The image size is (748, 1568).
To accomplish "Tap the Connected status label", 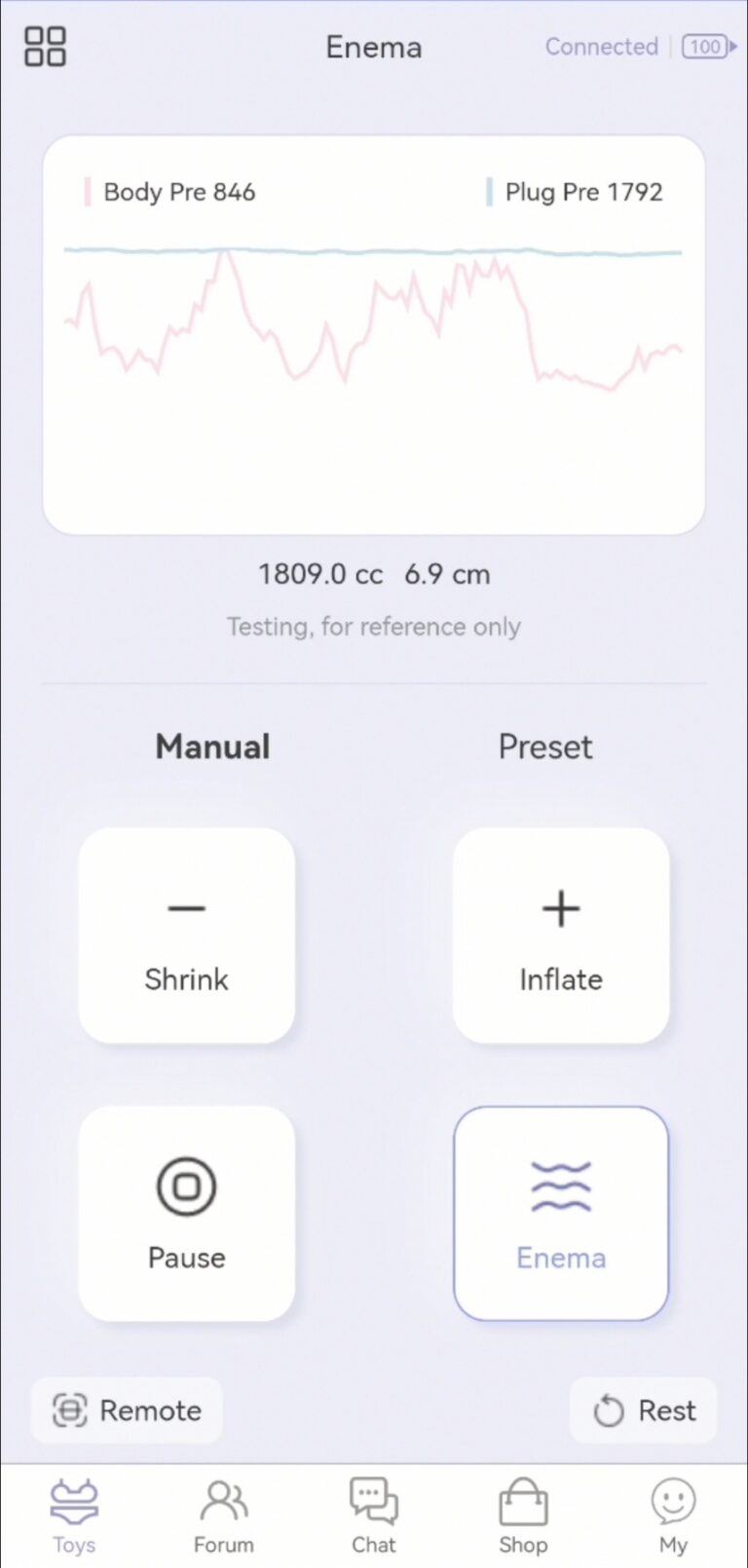I will tap(601, 46).
